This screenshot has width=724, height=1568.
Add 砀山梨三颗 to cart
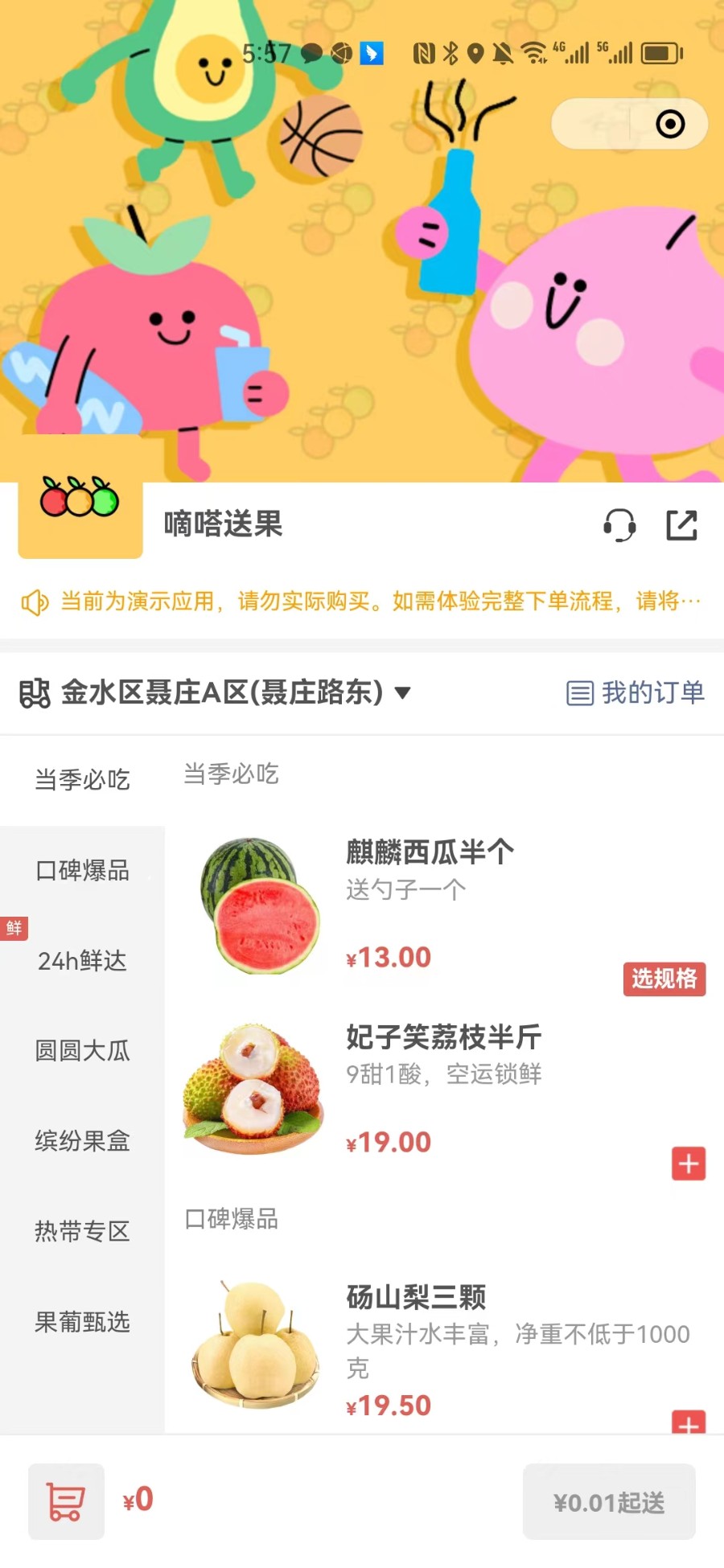689,1422
